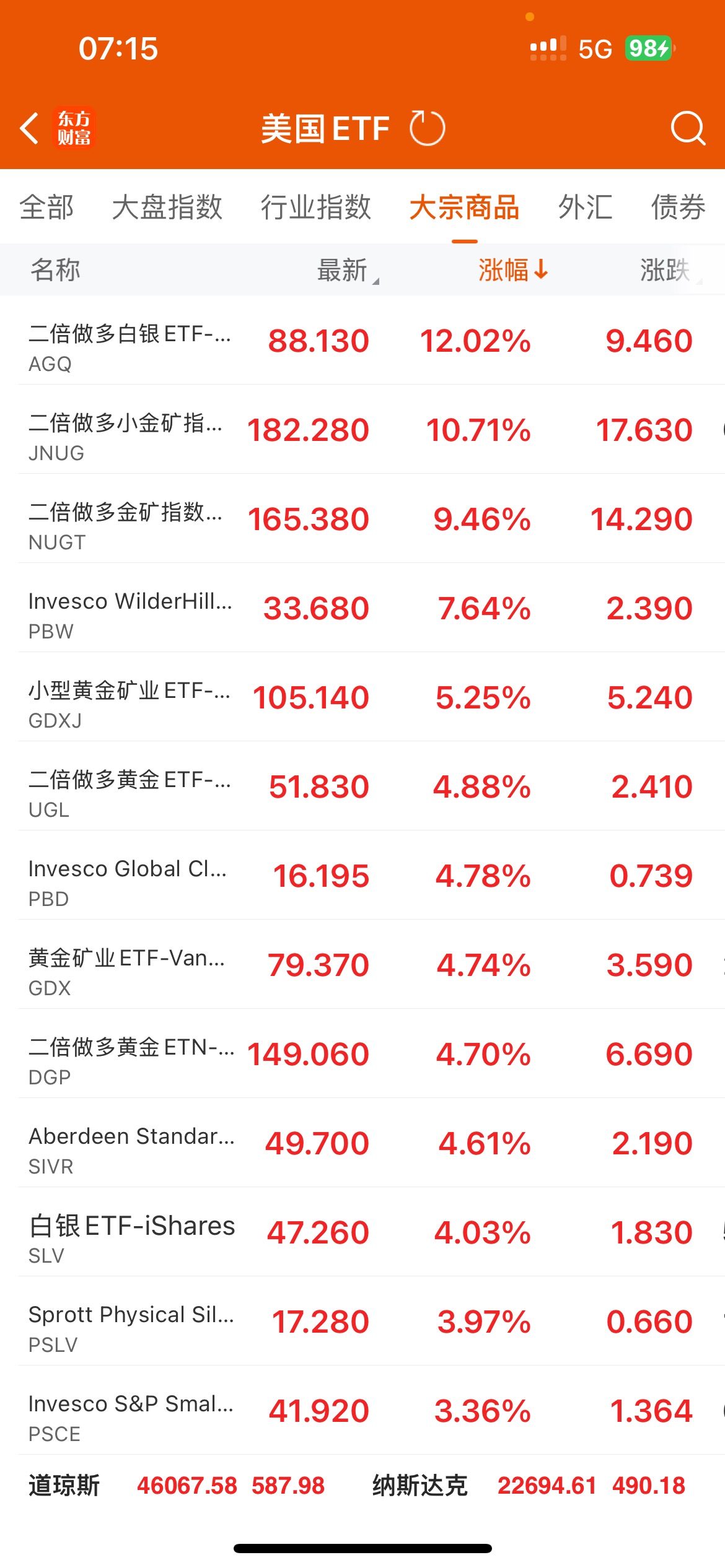Open the 债券 tab

(x=678, y=207)
